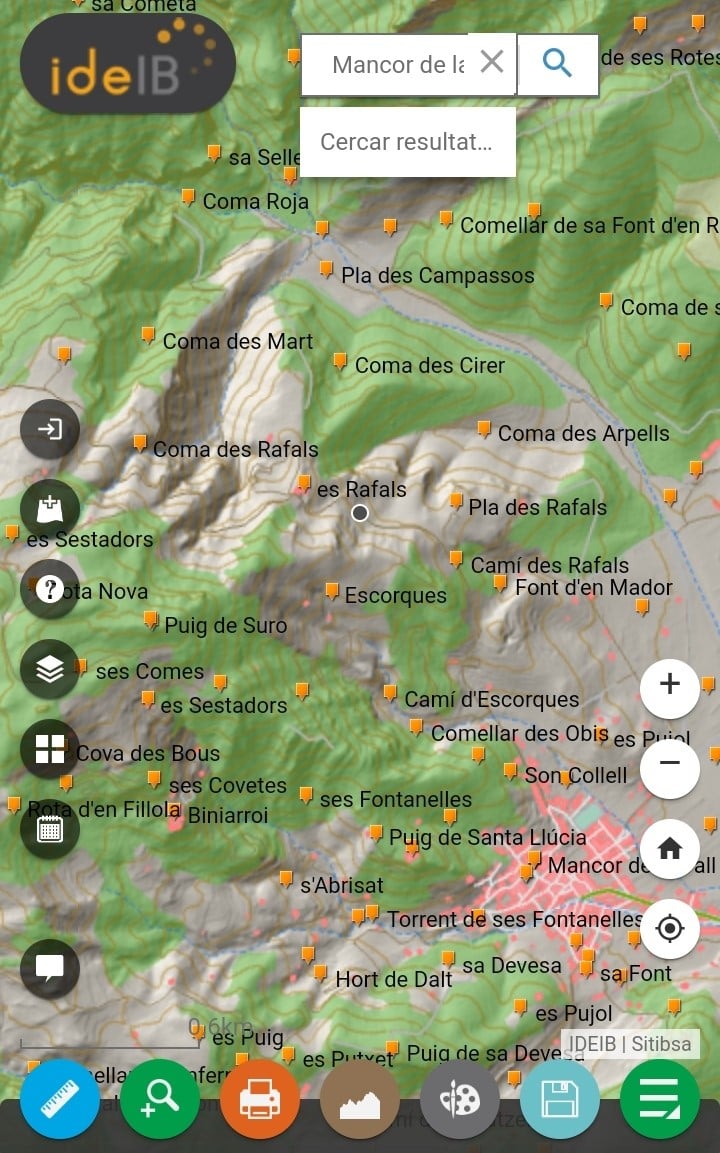Run the search with the magnifier button
Viewport: 720px width, 1153px height.
pyautogui.click(x=557, y=65)
